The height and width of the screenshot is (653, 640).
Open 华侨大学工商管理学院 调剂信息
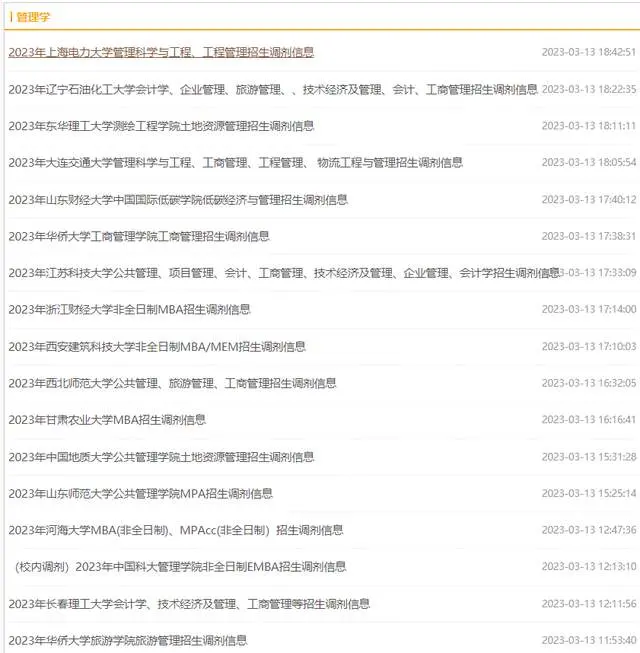138,236
